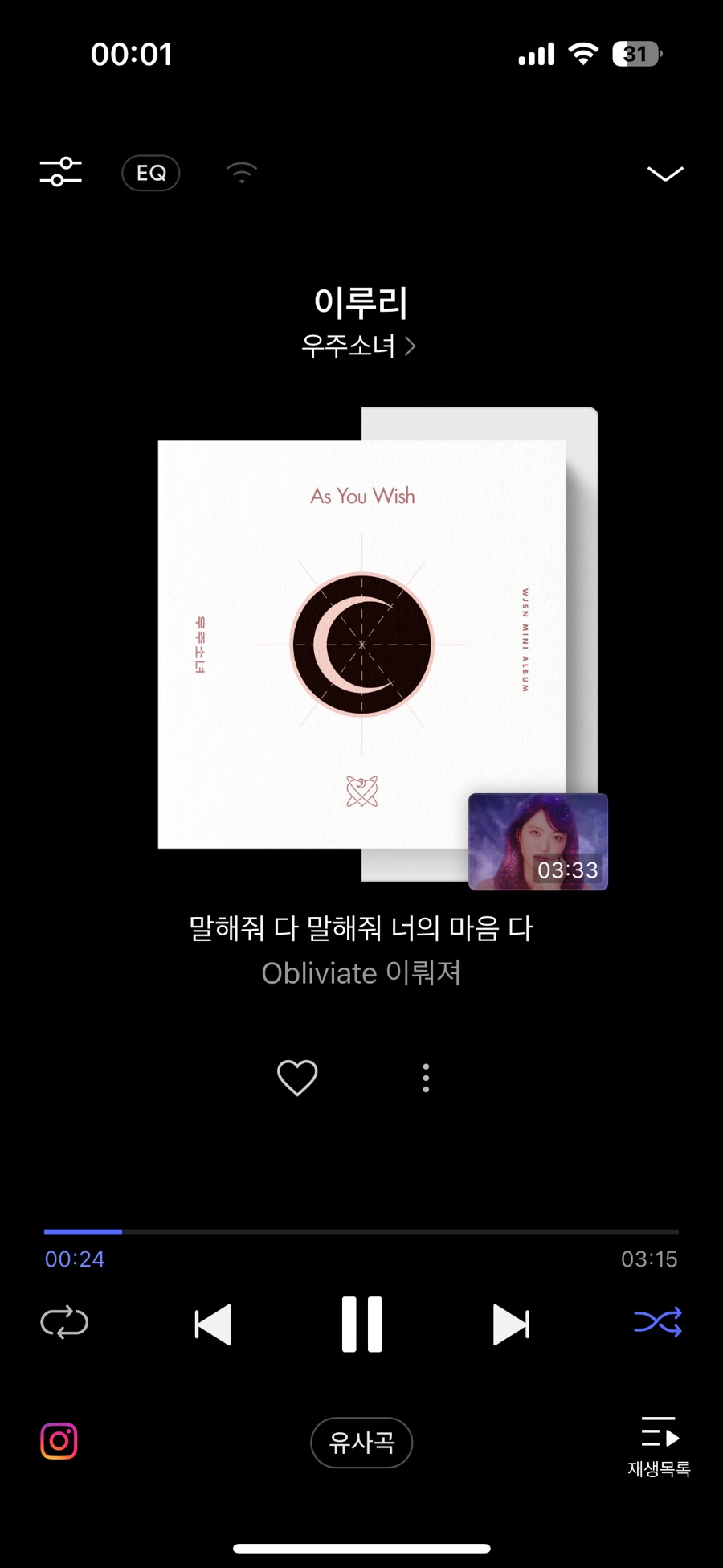Viewport: 723px width, 1568px height.
Task: Open artist page 우주소녀
Action: click(x=358, y=346)
